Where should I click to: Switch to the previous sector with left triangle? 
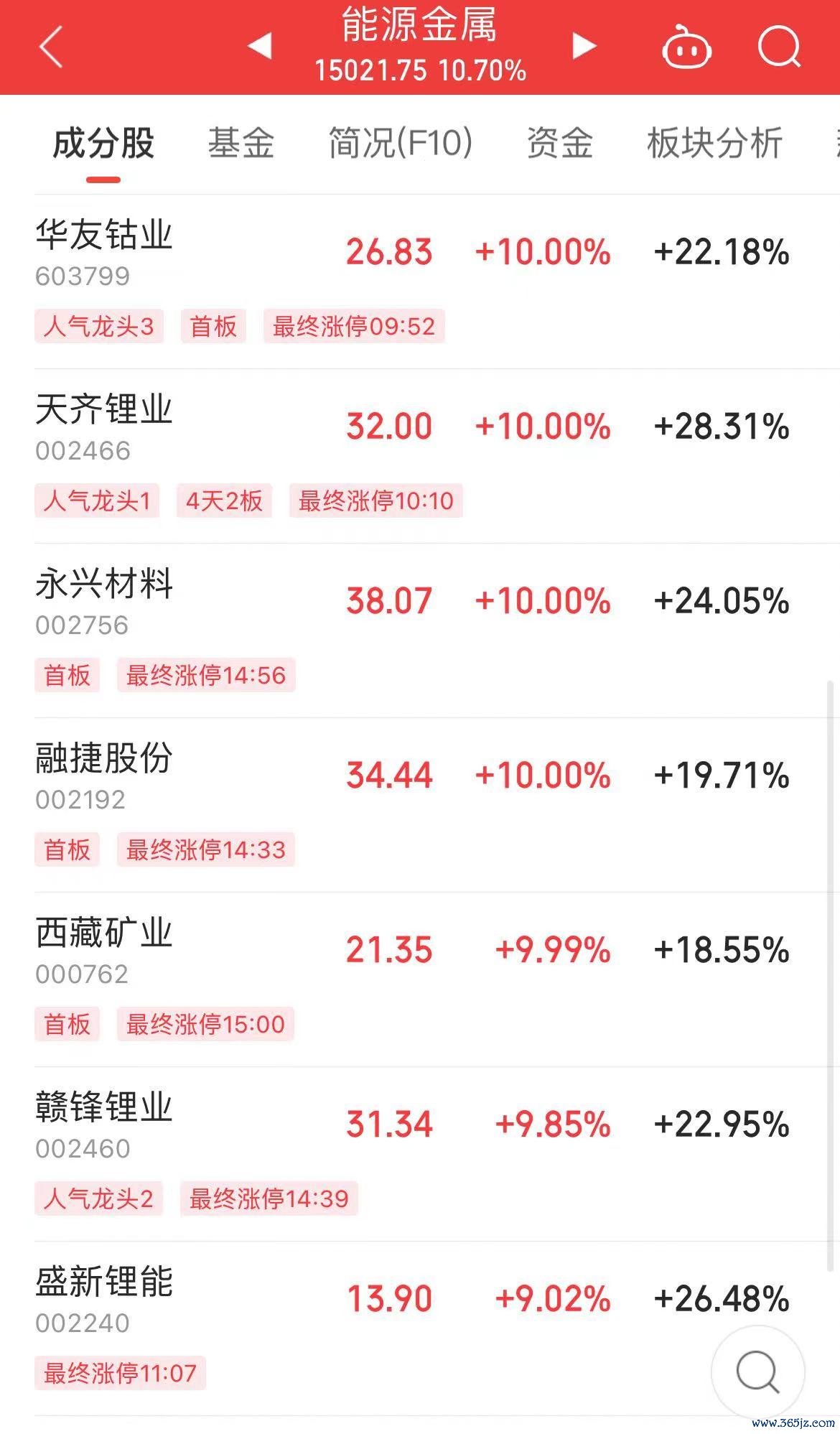click(x=260, y=46)
